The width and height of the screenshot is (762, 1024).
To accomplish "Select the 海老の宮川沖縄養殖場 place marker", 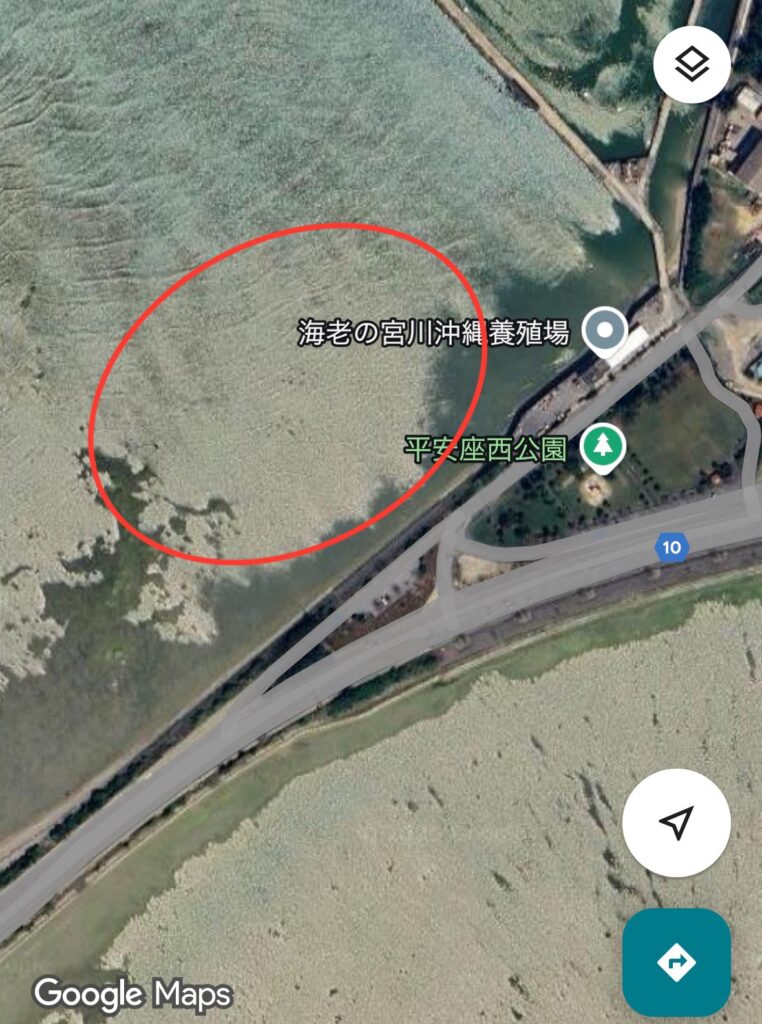I will [x=604, y=331].
